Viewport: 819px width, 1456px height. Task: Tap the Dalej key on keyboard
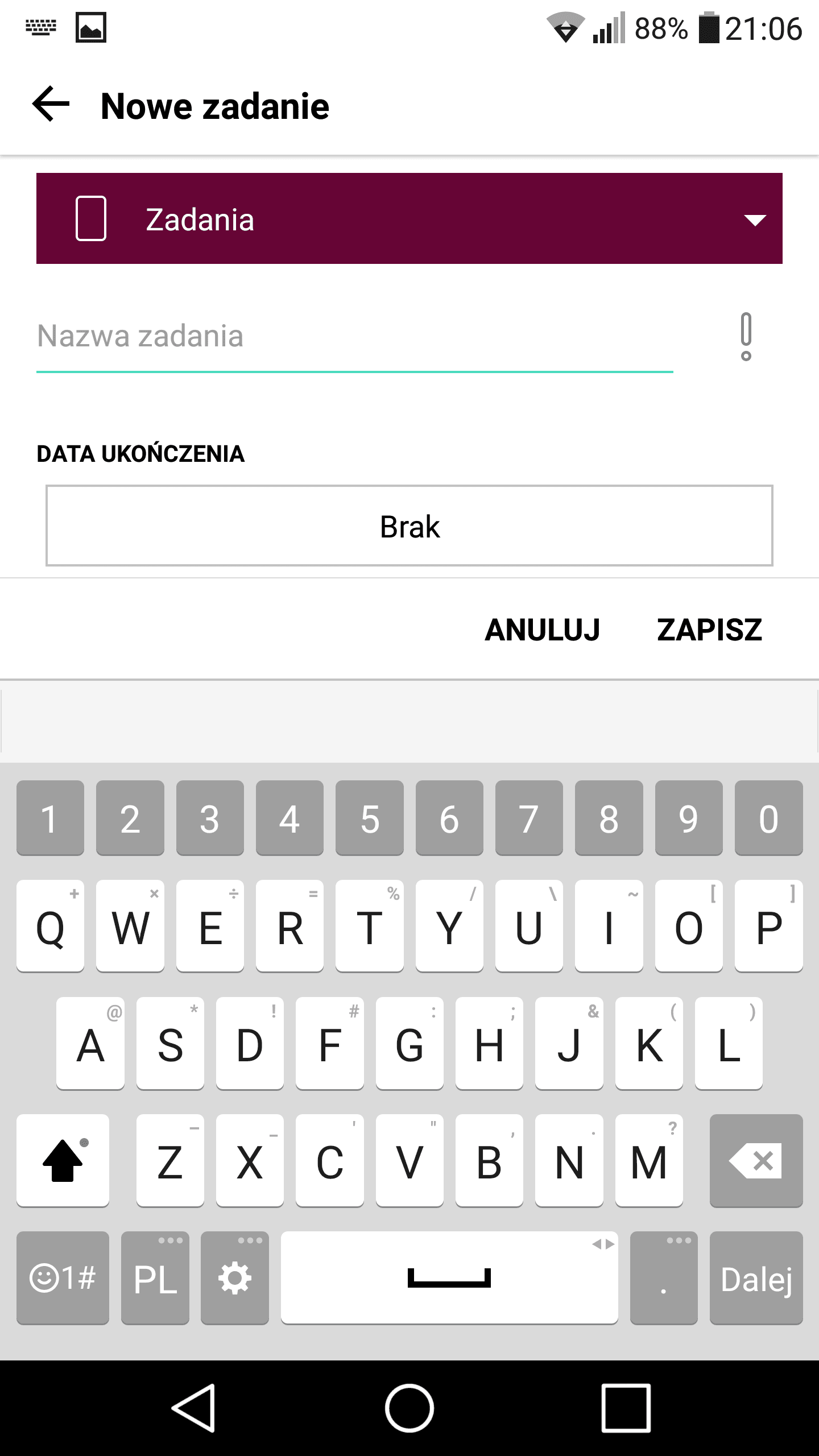(756, 1279)
